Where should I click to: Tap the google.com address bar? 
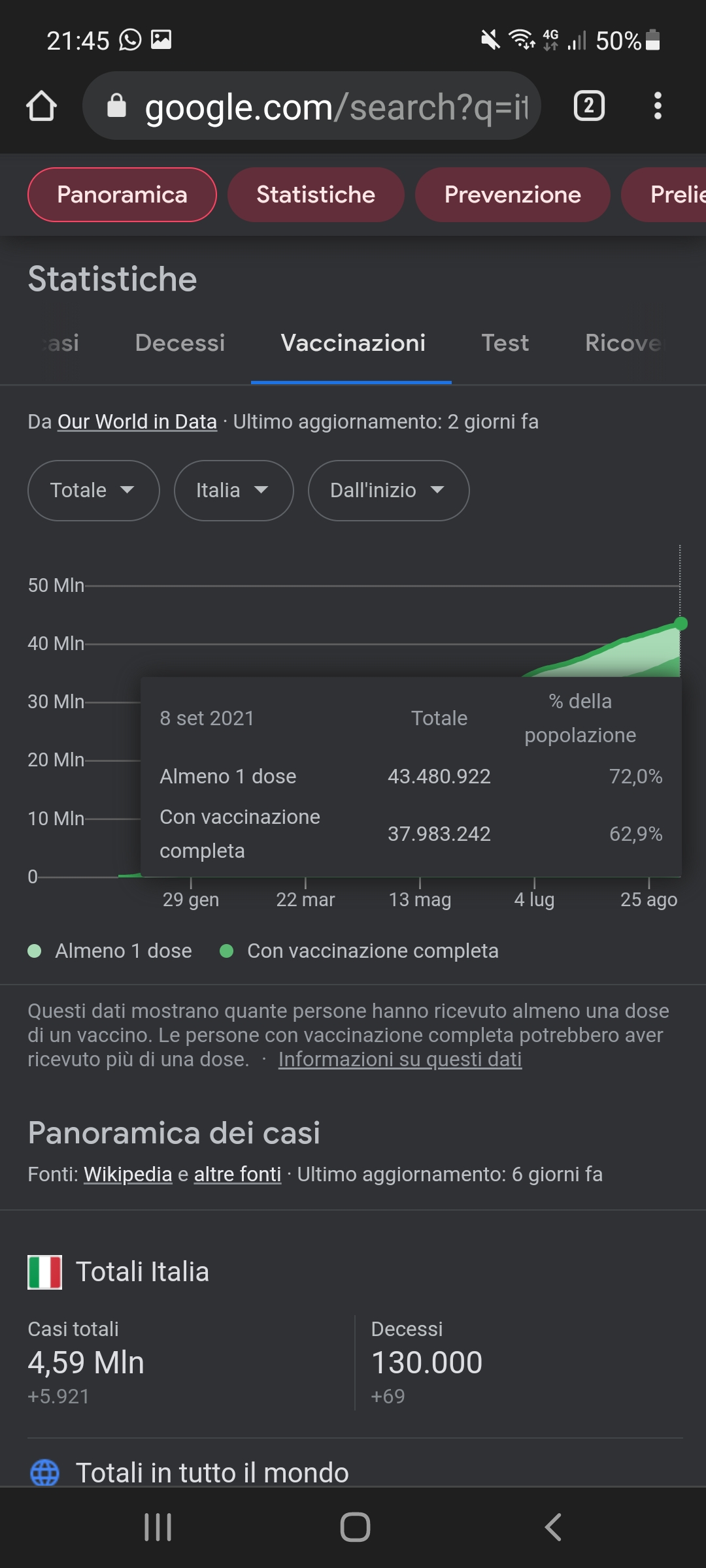(312, 106)
